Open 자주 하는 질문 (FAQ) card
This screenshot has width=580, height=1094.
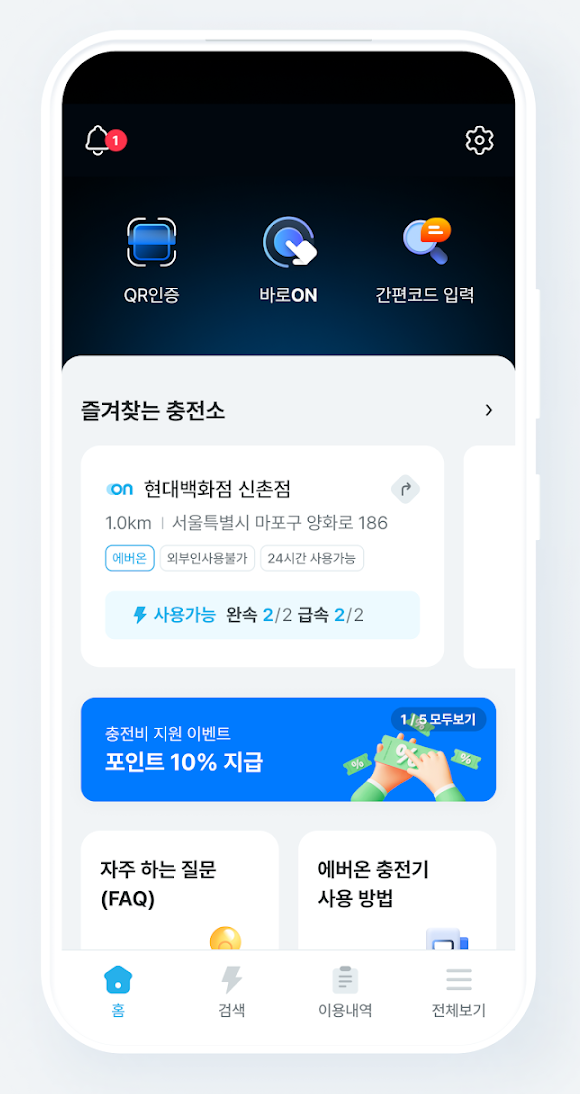(x=180, y=890)
